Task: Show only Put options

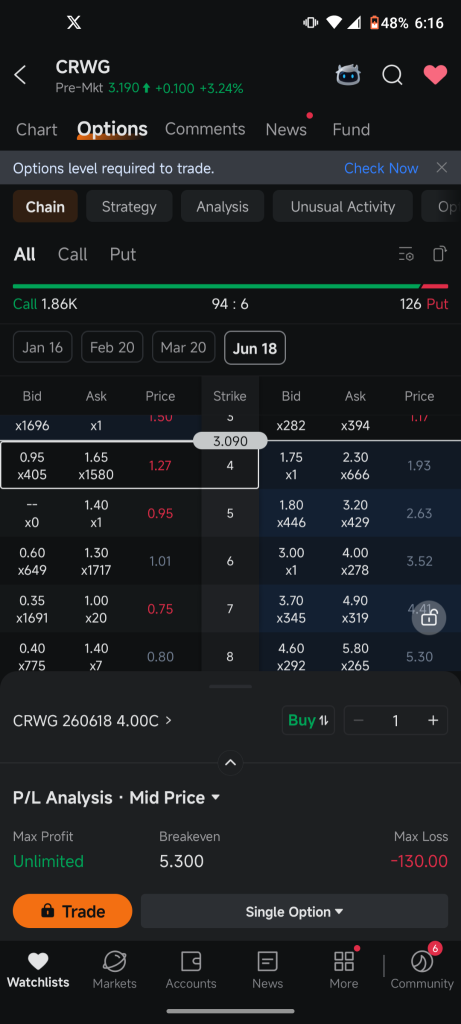Action: pos(123,254)
